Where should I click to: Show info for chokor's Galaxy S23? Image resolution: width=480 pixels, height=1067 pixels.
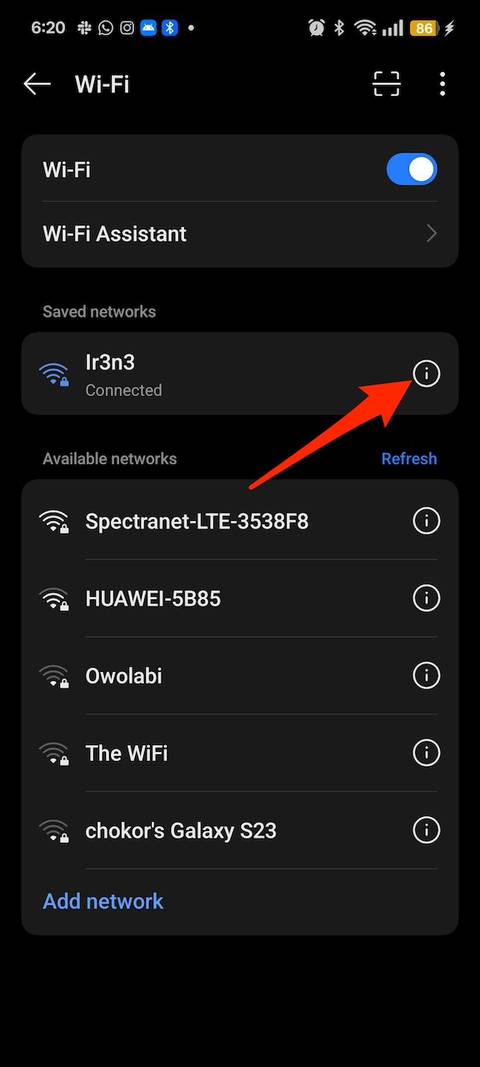click(x=427, y=830)
